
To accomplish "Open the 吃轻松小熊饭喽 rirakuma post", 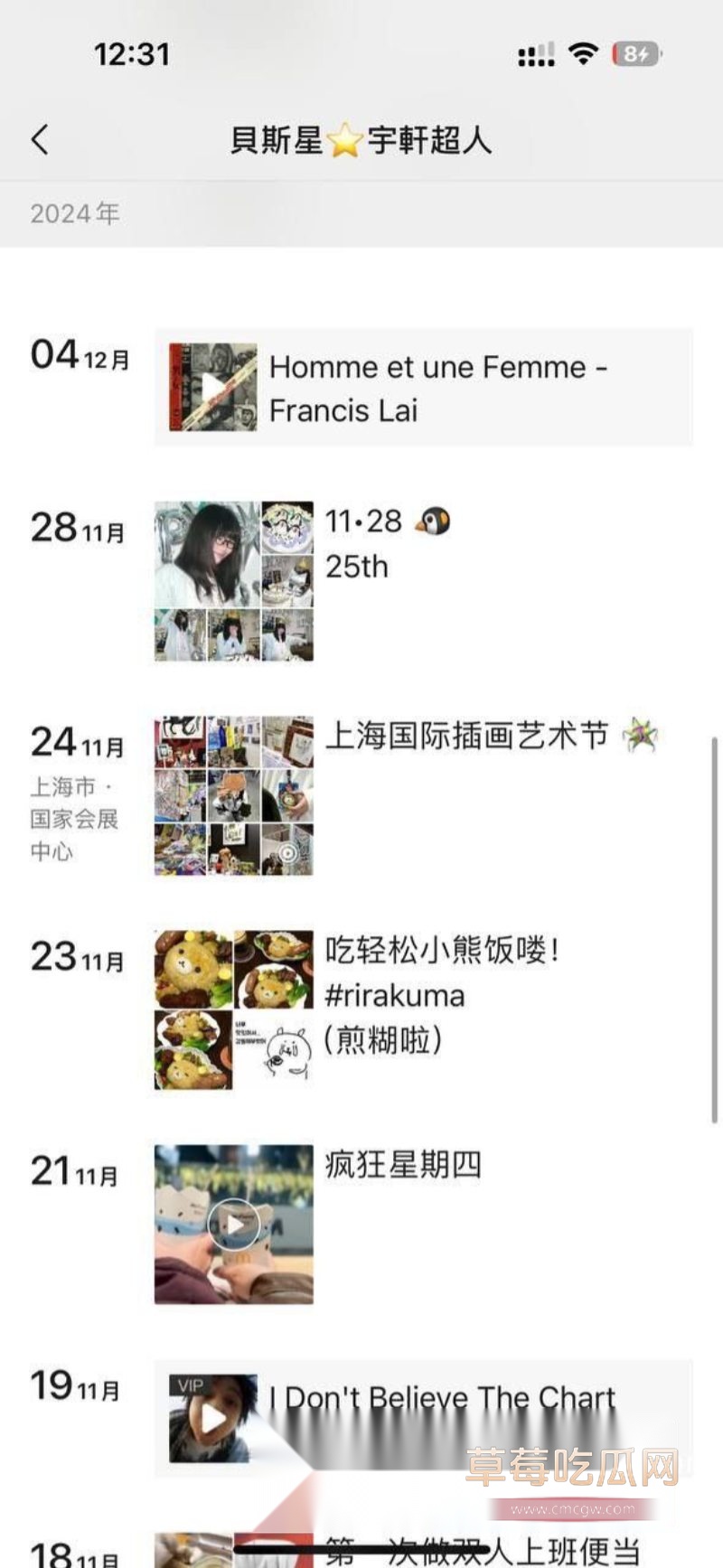I will 234,1009.
